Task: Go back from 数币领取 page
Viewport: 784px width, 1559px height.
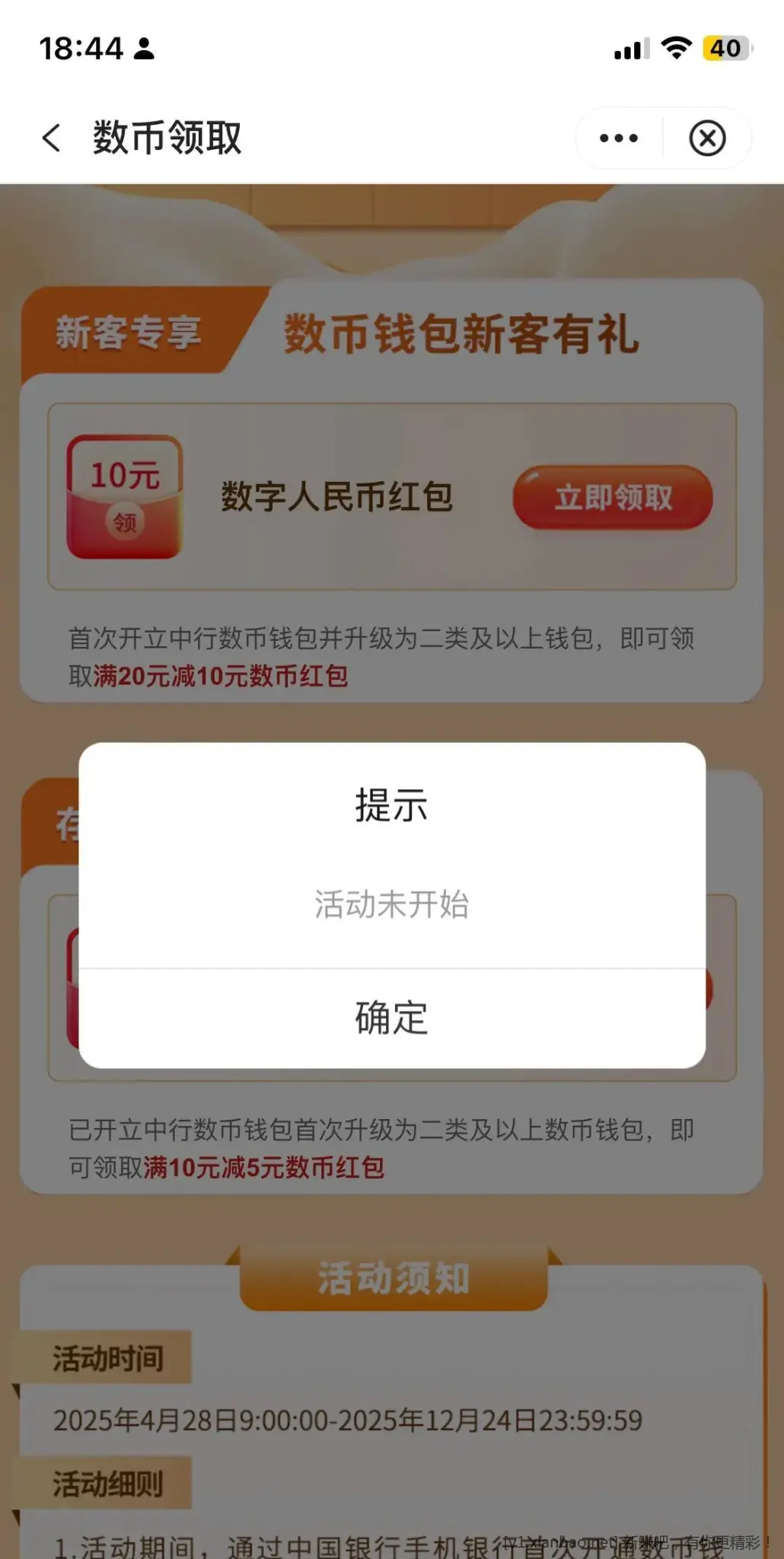Action: (x=52, y=139)
